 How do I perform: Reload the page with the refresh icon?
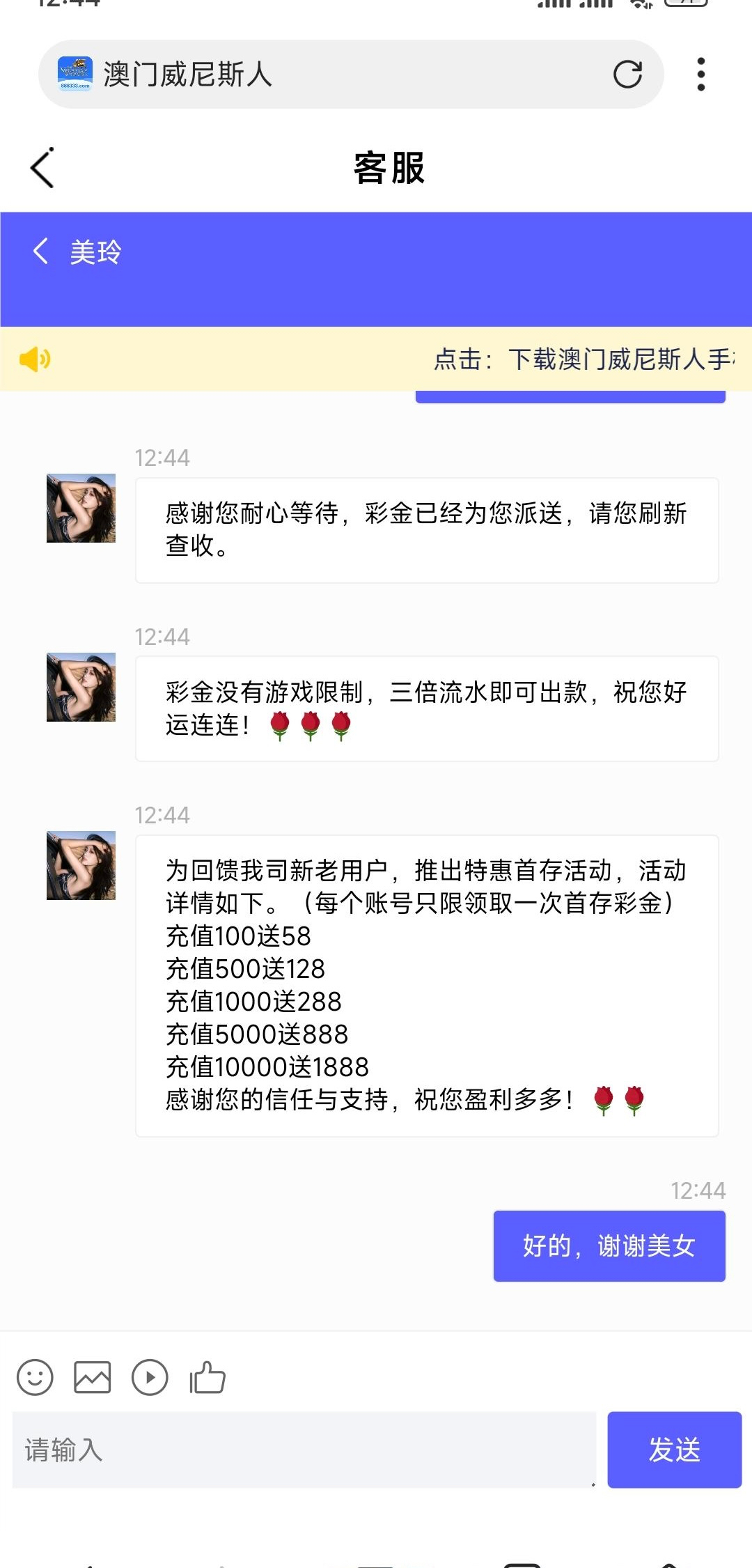click(x=627, y=75)
